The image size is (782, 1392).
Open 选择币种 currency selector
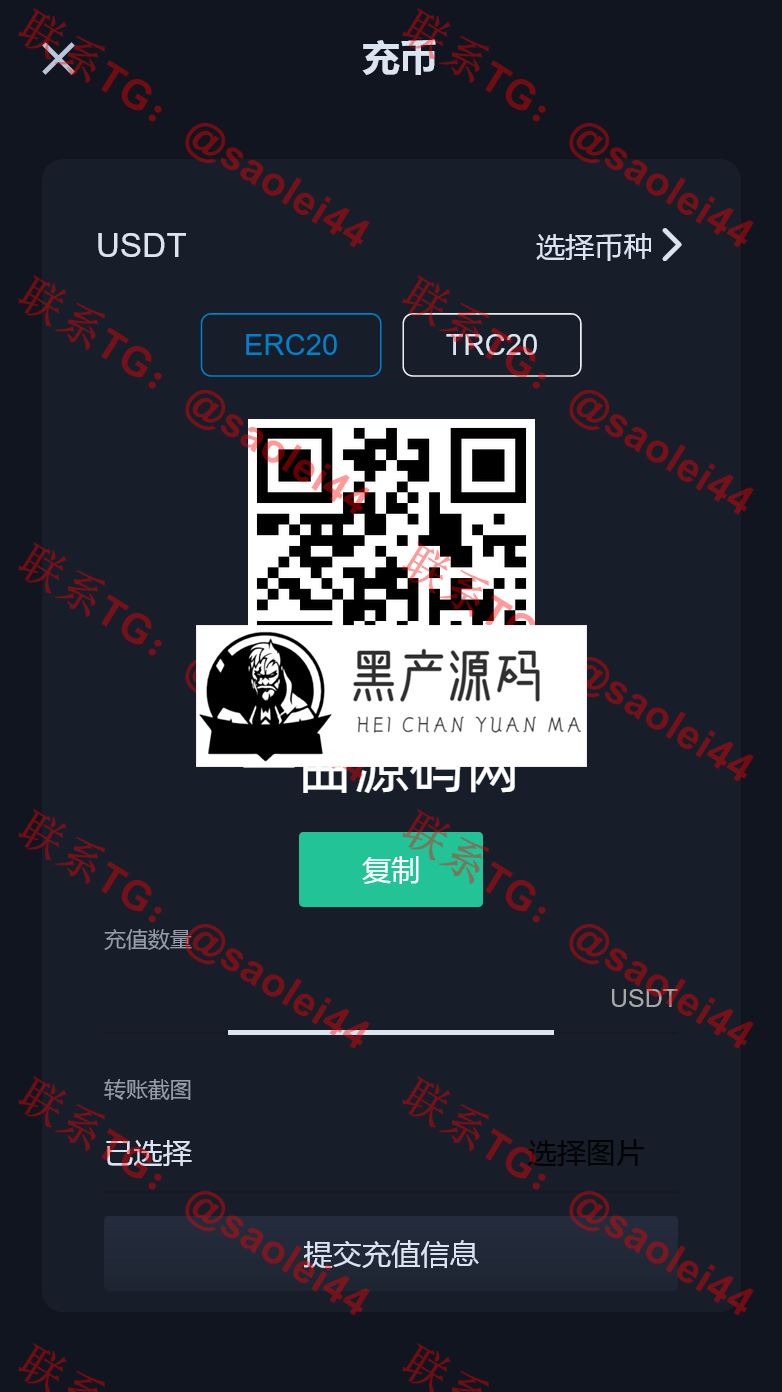(608, 246)
